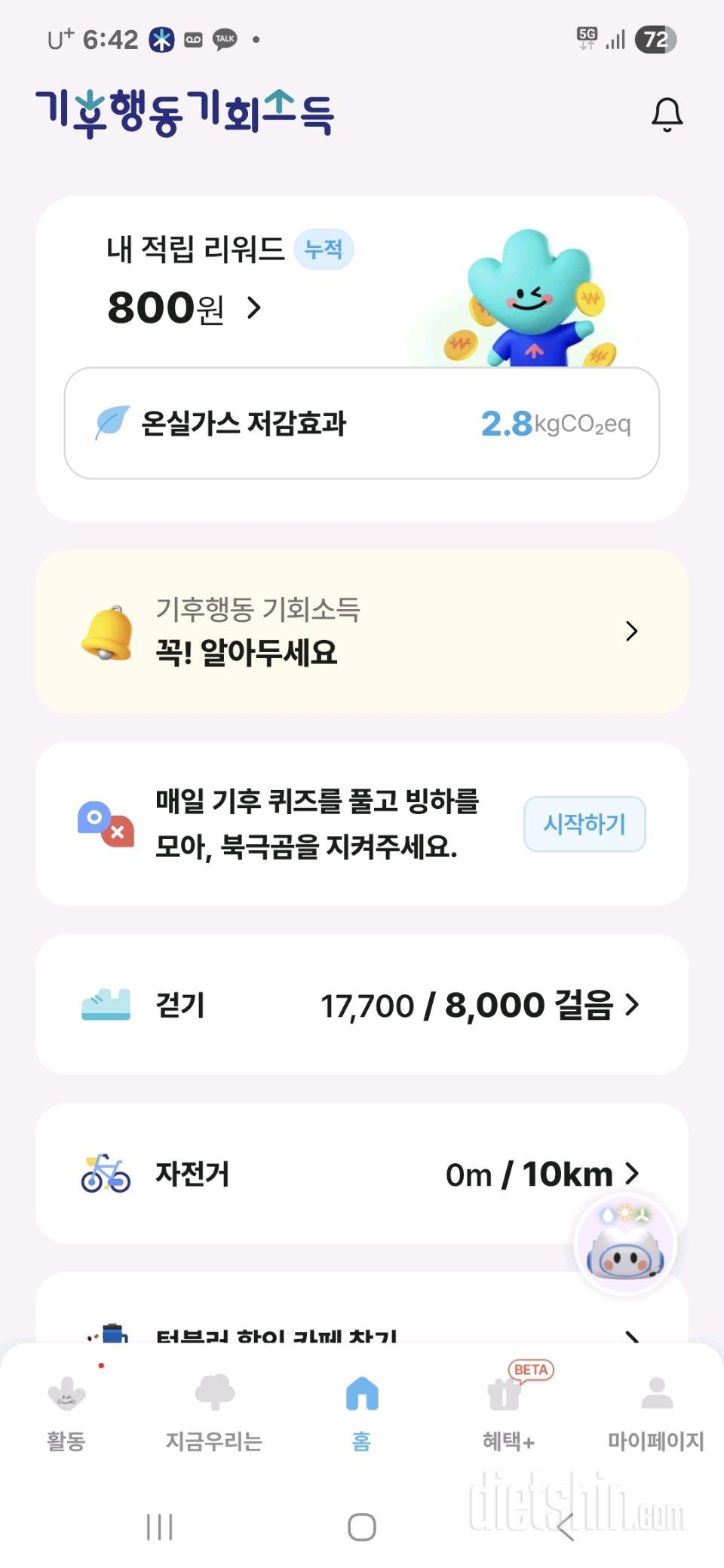The image size is (724, 1568).
Task: Tap the floating robot chatbot character
Action: pos(625,1245)
